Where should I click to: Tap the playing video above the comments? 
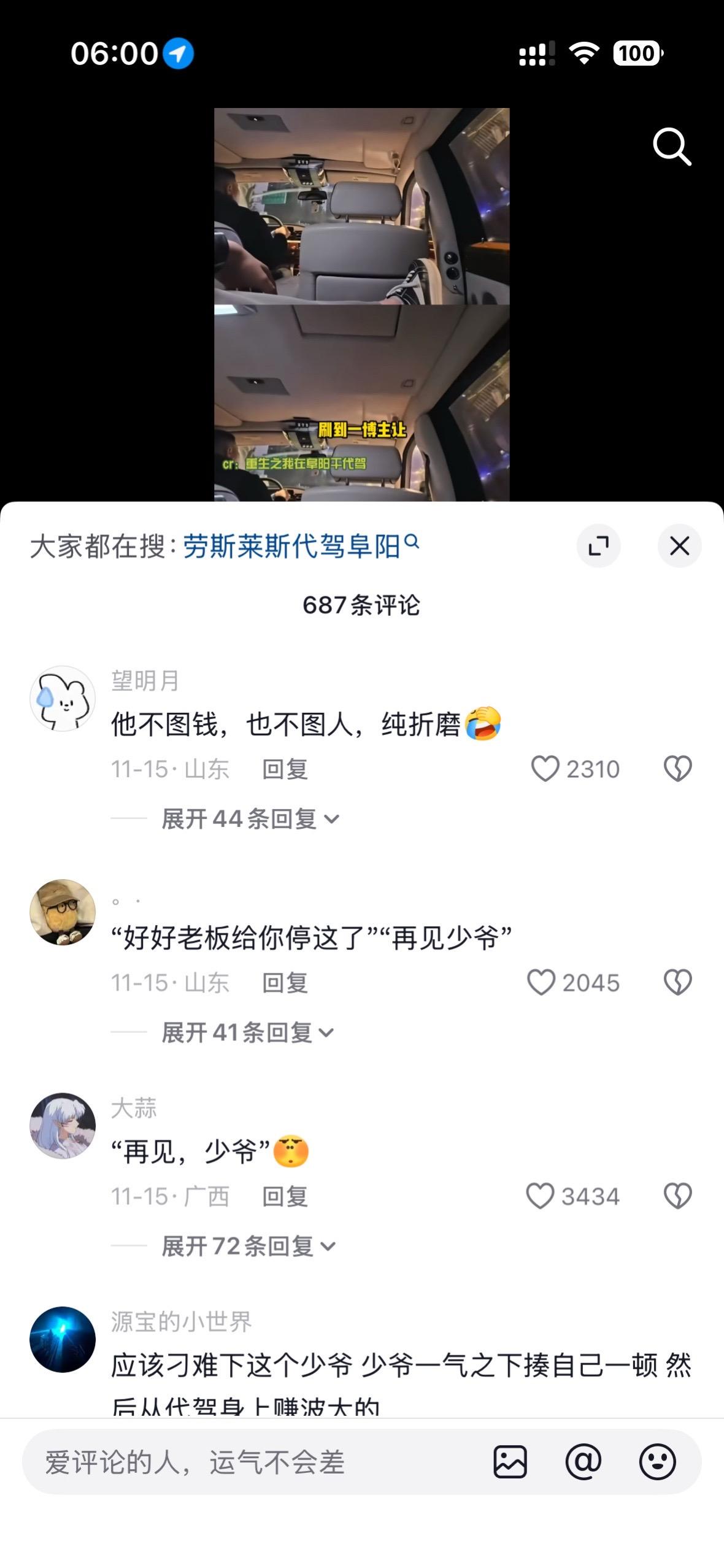[362, 276]
